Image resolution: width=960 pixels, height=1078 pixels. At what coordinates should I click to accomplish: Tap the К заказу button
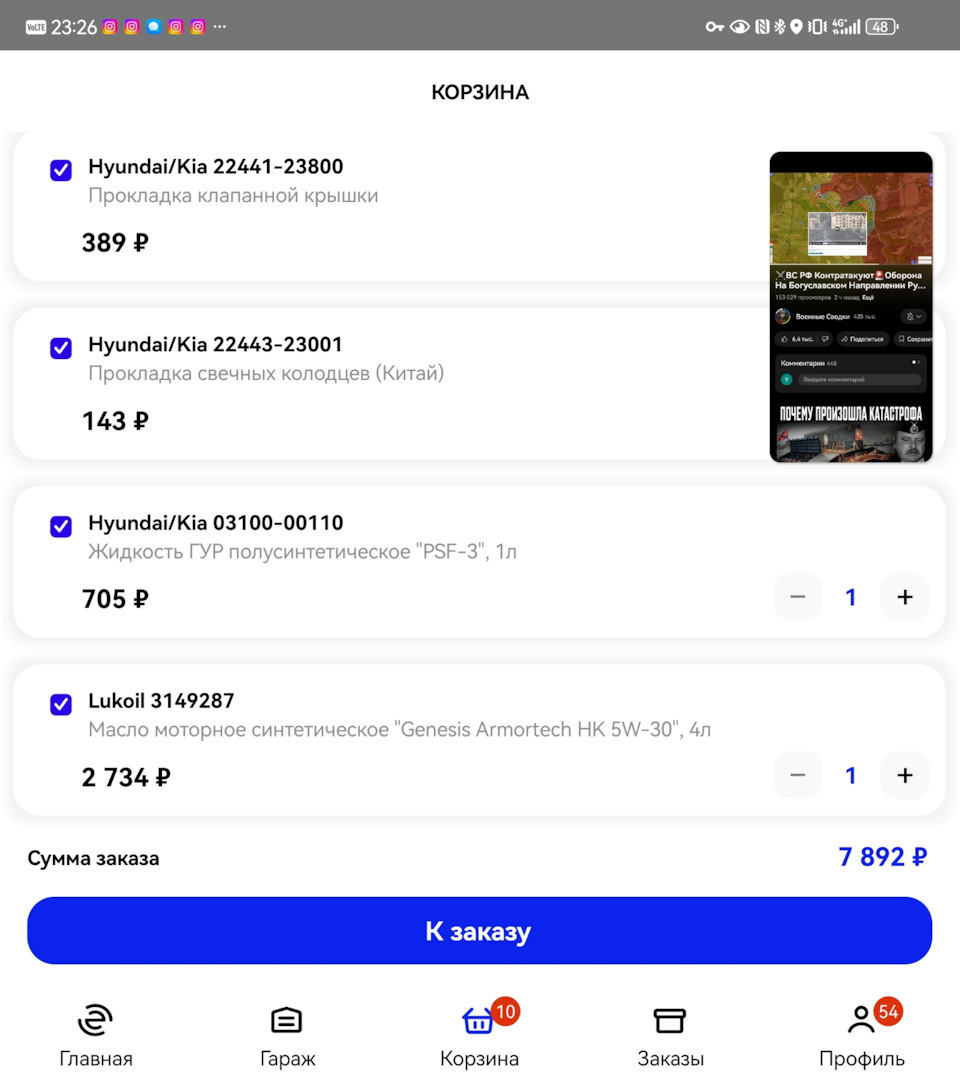coord(480,931)
